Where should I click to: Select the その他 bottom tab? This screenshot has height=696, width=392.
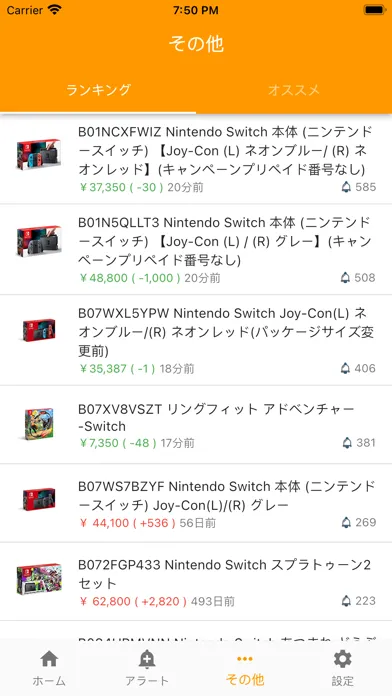pos(245,668)
